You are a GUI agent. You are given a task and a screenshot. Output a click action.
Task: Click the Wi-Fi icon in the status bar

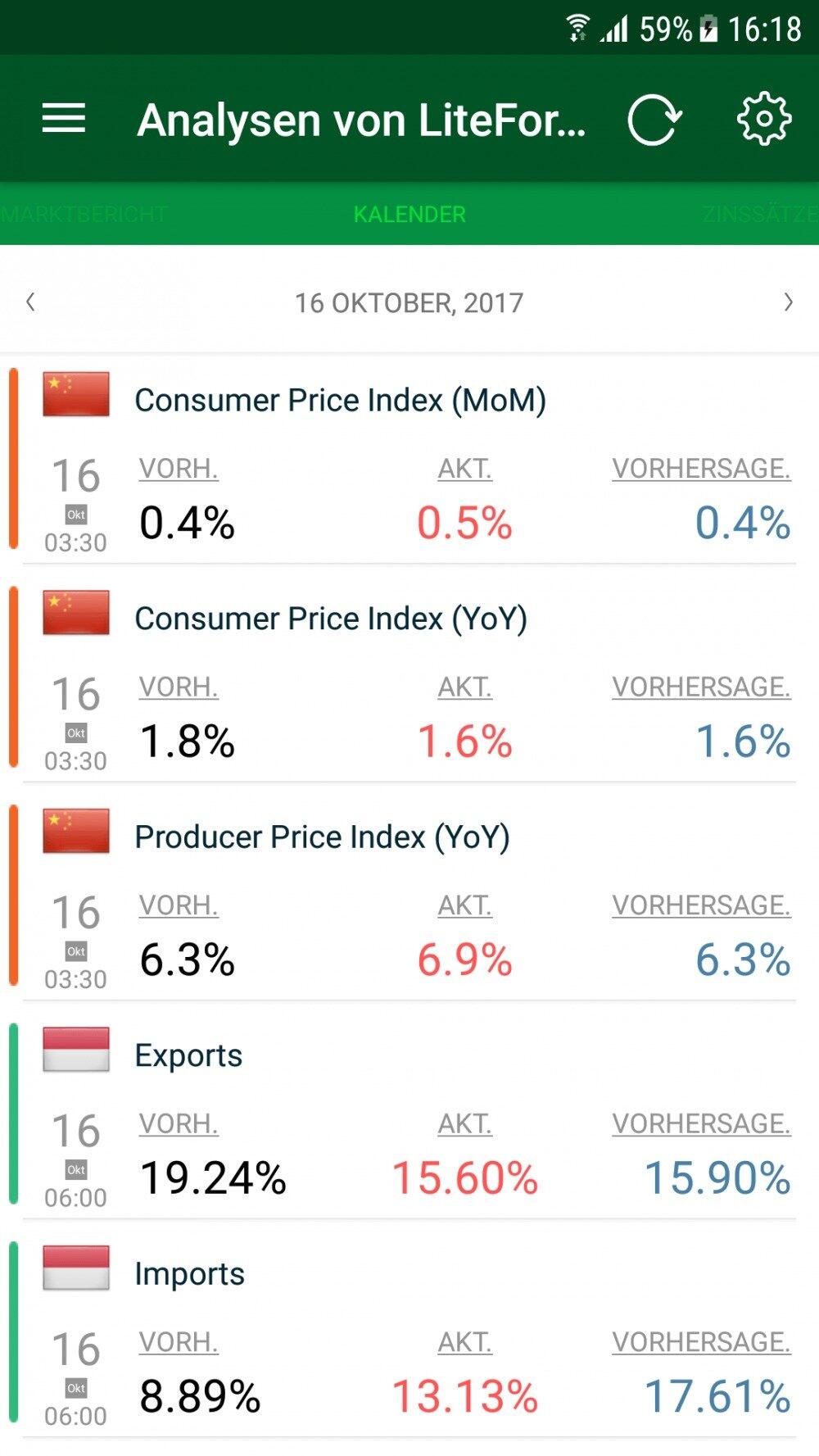[579, 27]
